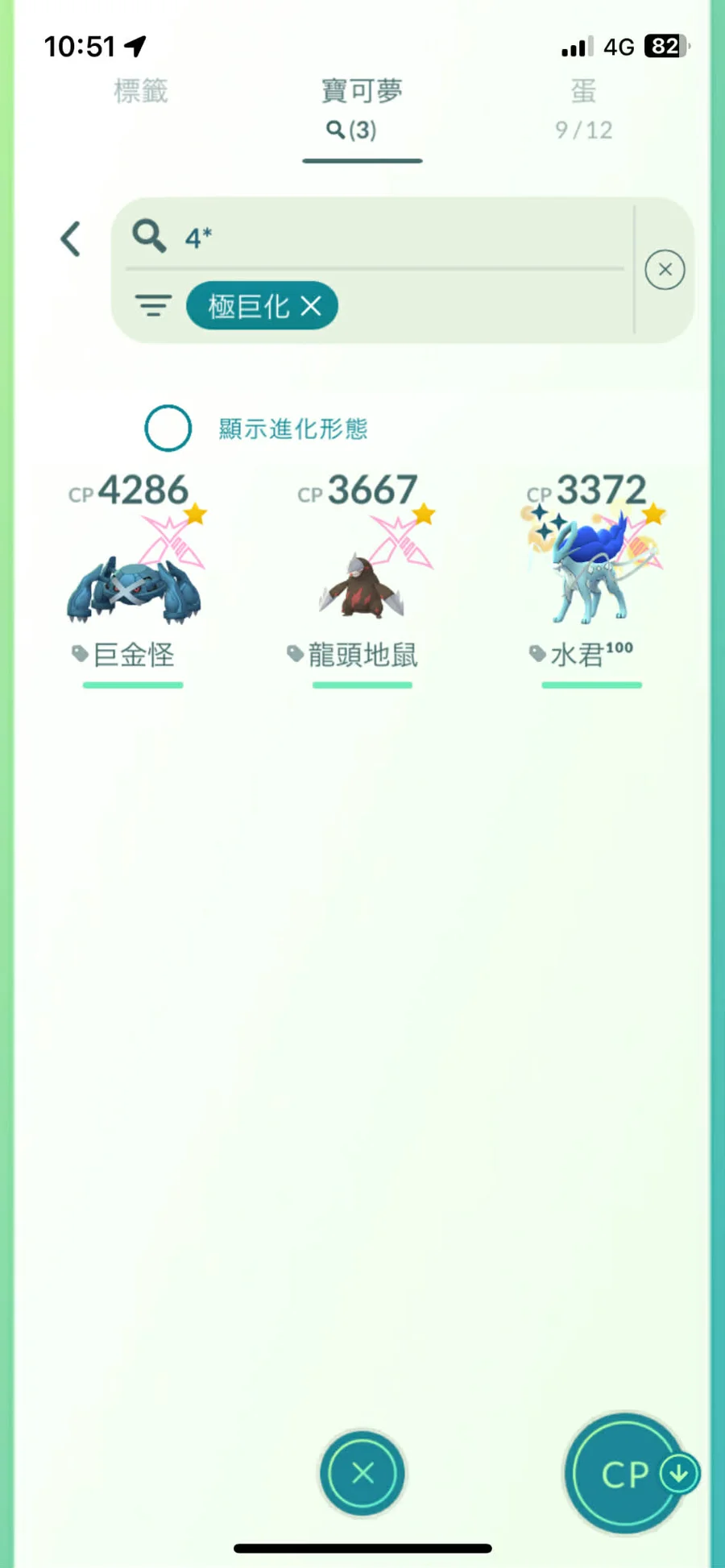This screenshot has width=725, height=1568.
Task: Change the CP sort order
Action: pyautogui.click(x=628, y=1473)
